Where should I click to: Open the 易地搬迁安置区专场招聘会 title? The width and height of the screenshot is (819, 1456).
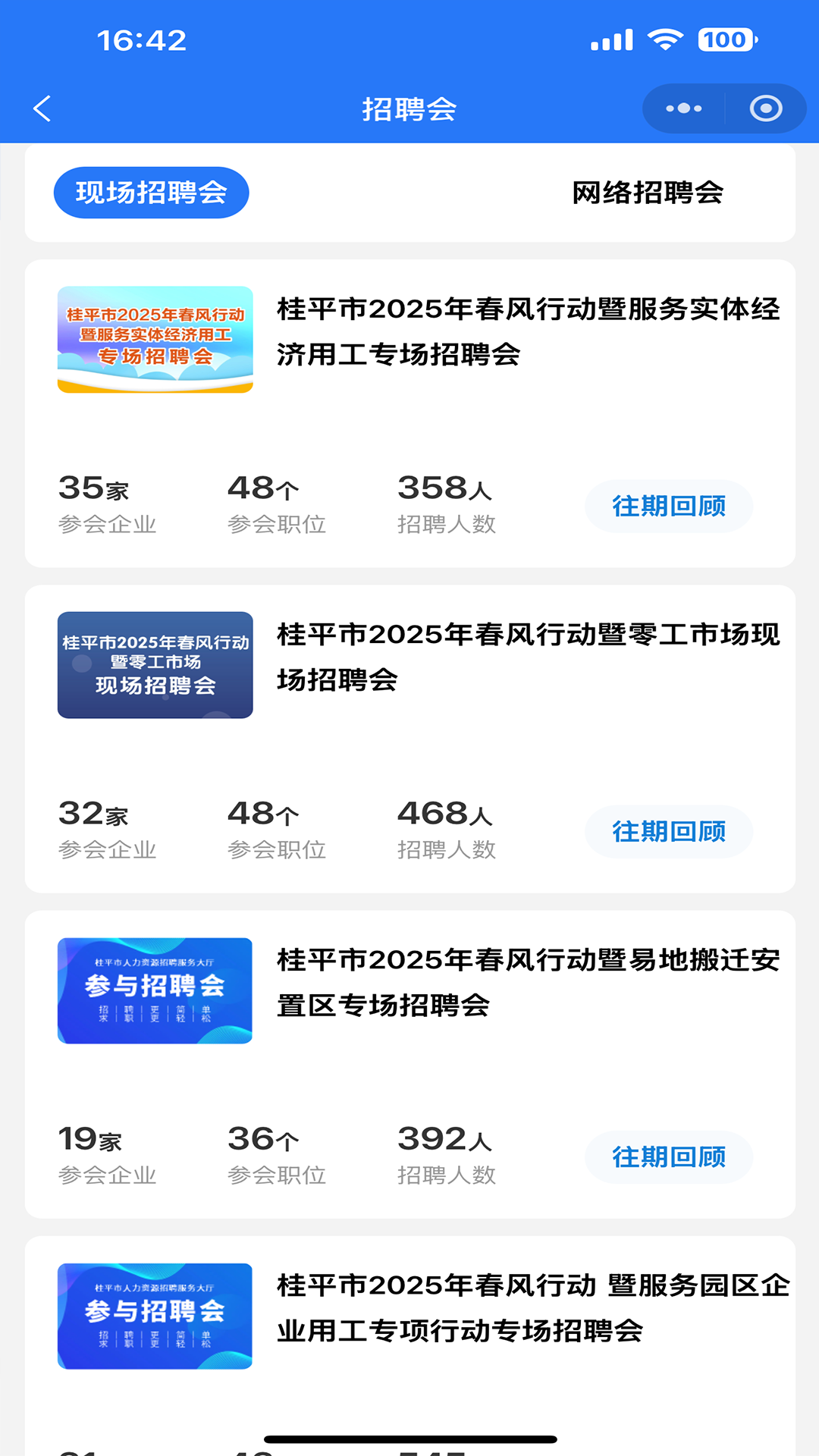tap(531, 984)
